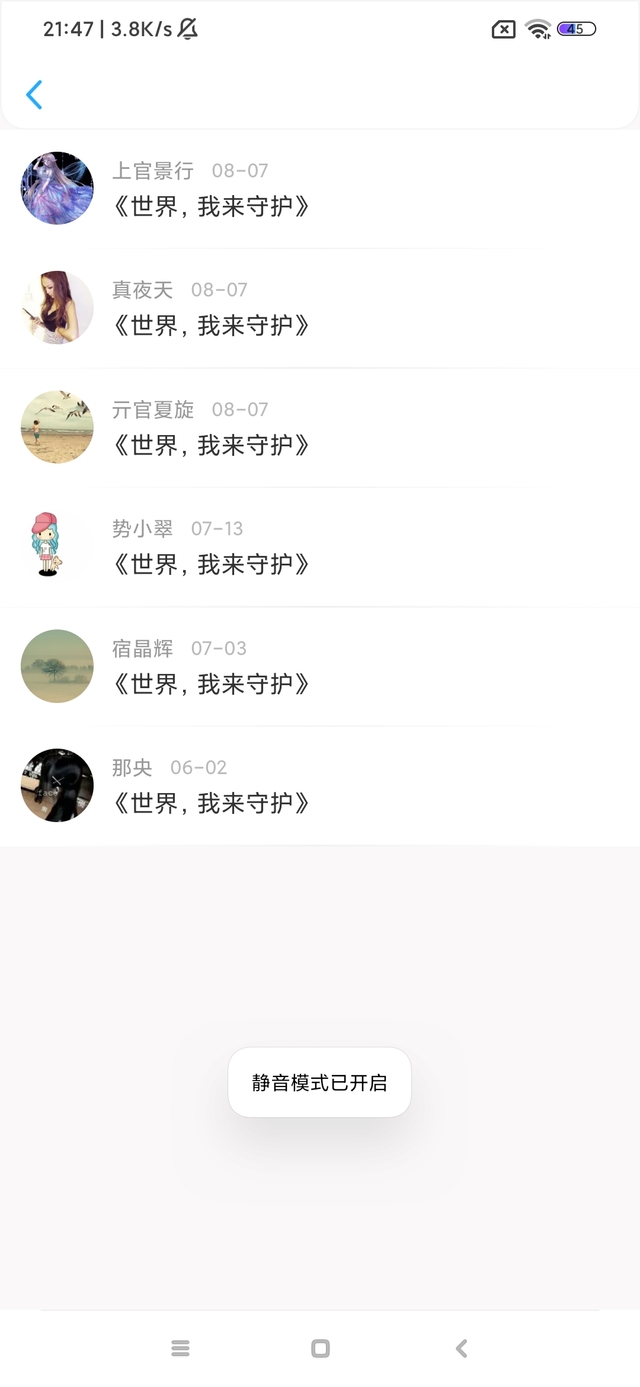Image resolution: width=640 pixels, height=1387 pixels.
Task: Go to the system home screen
Action: 320,1349
